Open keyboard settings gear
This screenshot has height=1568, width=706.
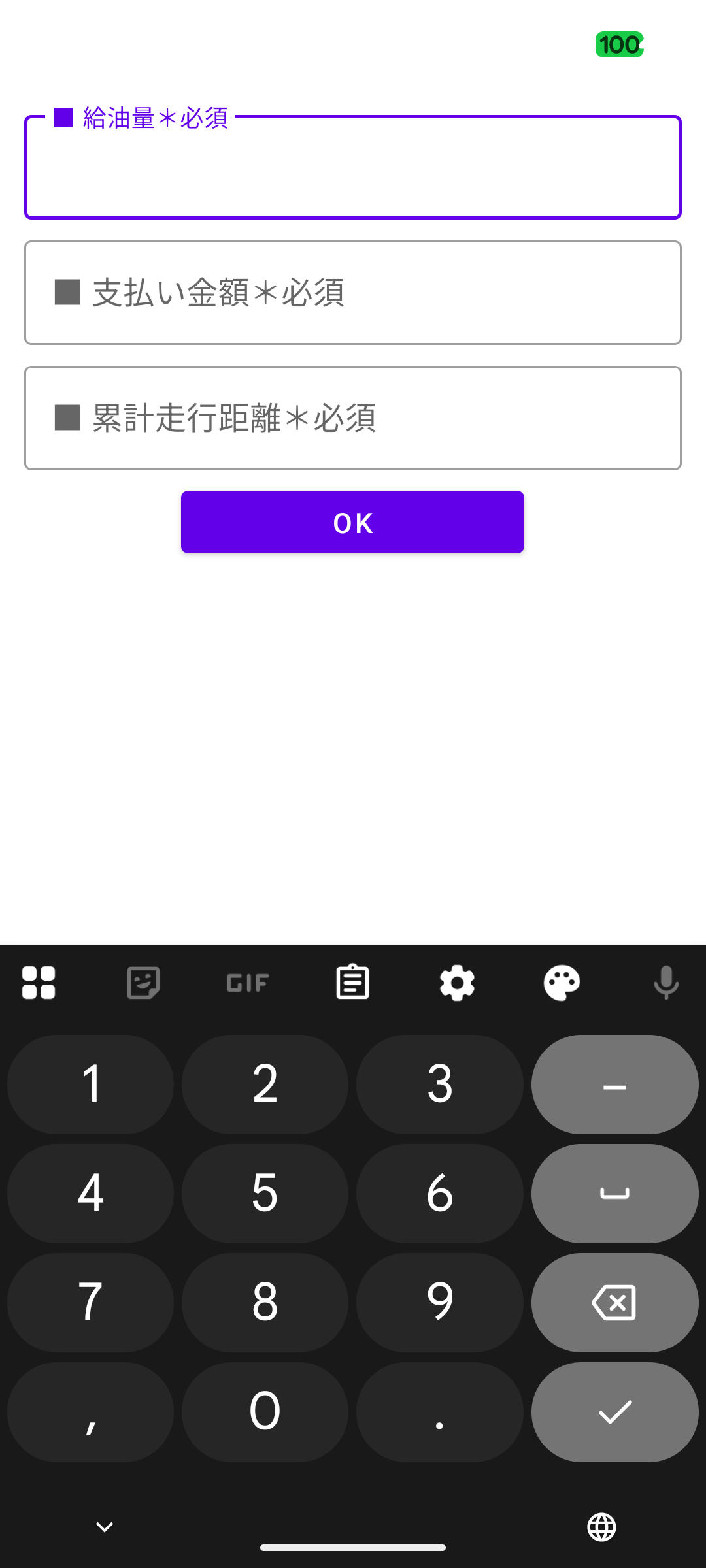[457, 983]
